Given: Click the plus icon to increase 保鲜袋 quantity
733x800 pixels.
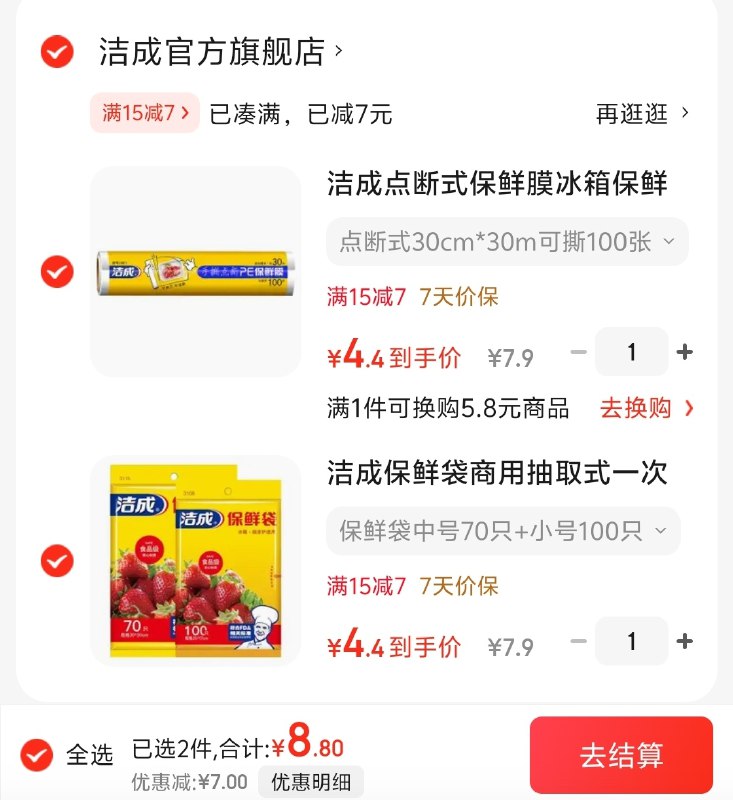Looking at the screenshot, I should (x=686, y=641).
